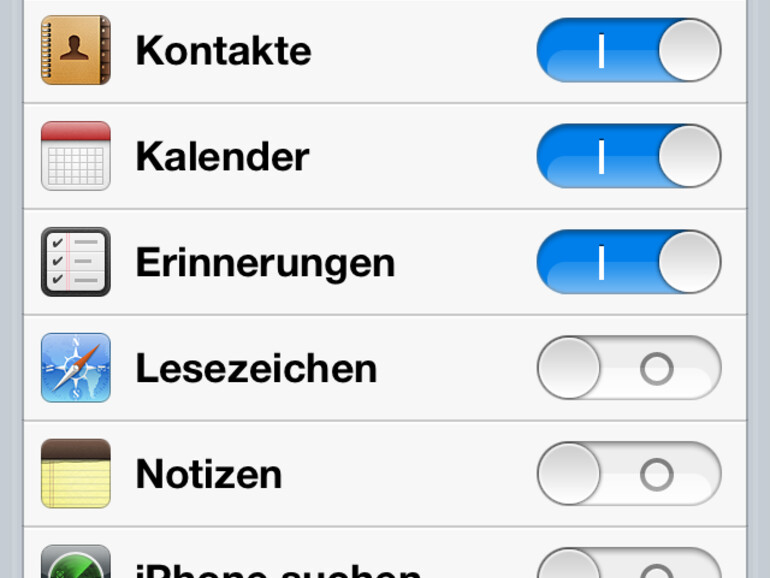Disable the Kalender sync switch
770x578 pixels.
(x=628, y=156)
